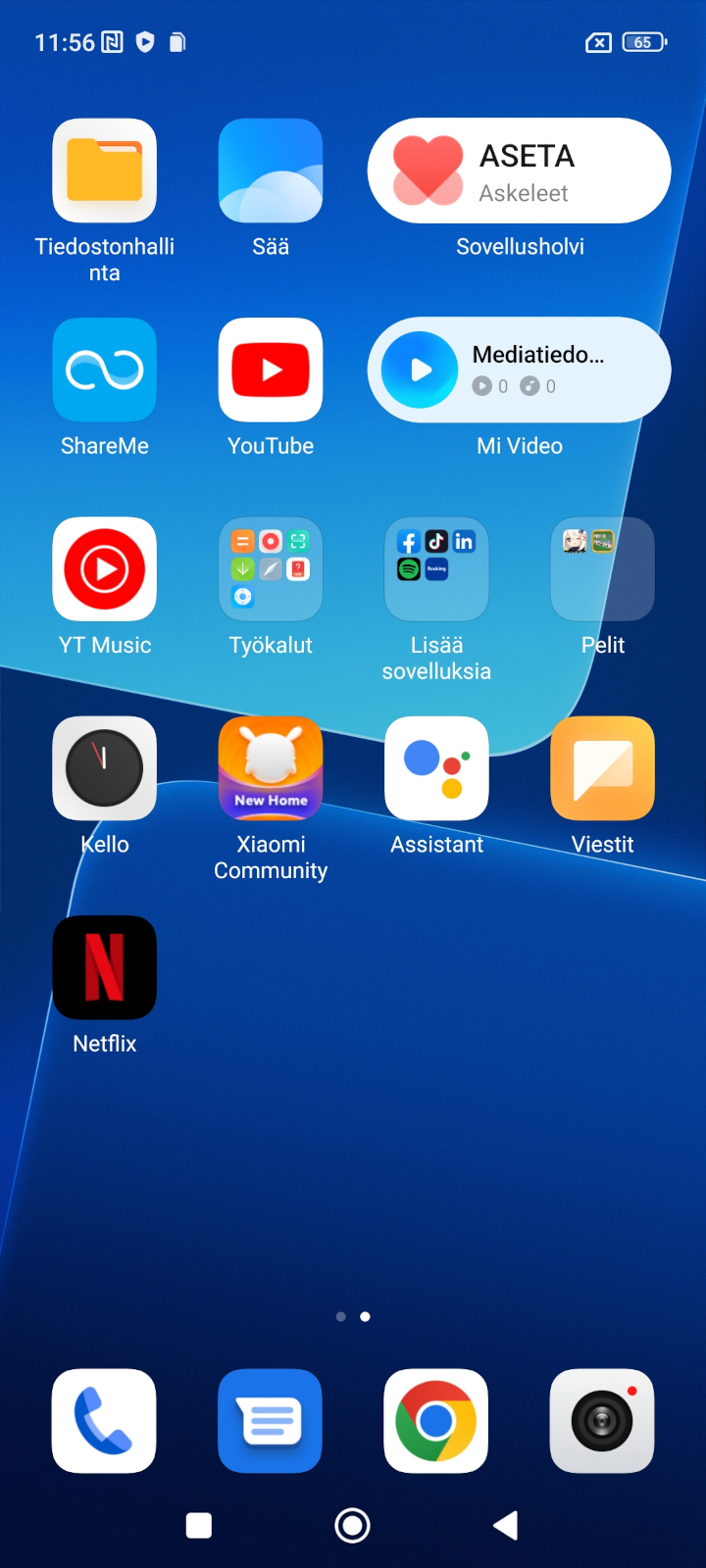Expand the Lisää sovelluksia folder
The height and width of the screenshot is (1568, 706).
436,569
